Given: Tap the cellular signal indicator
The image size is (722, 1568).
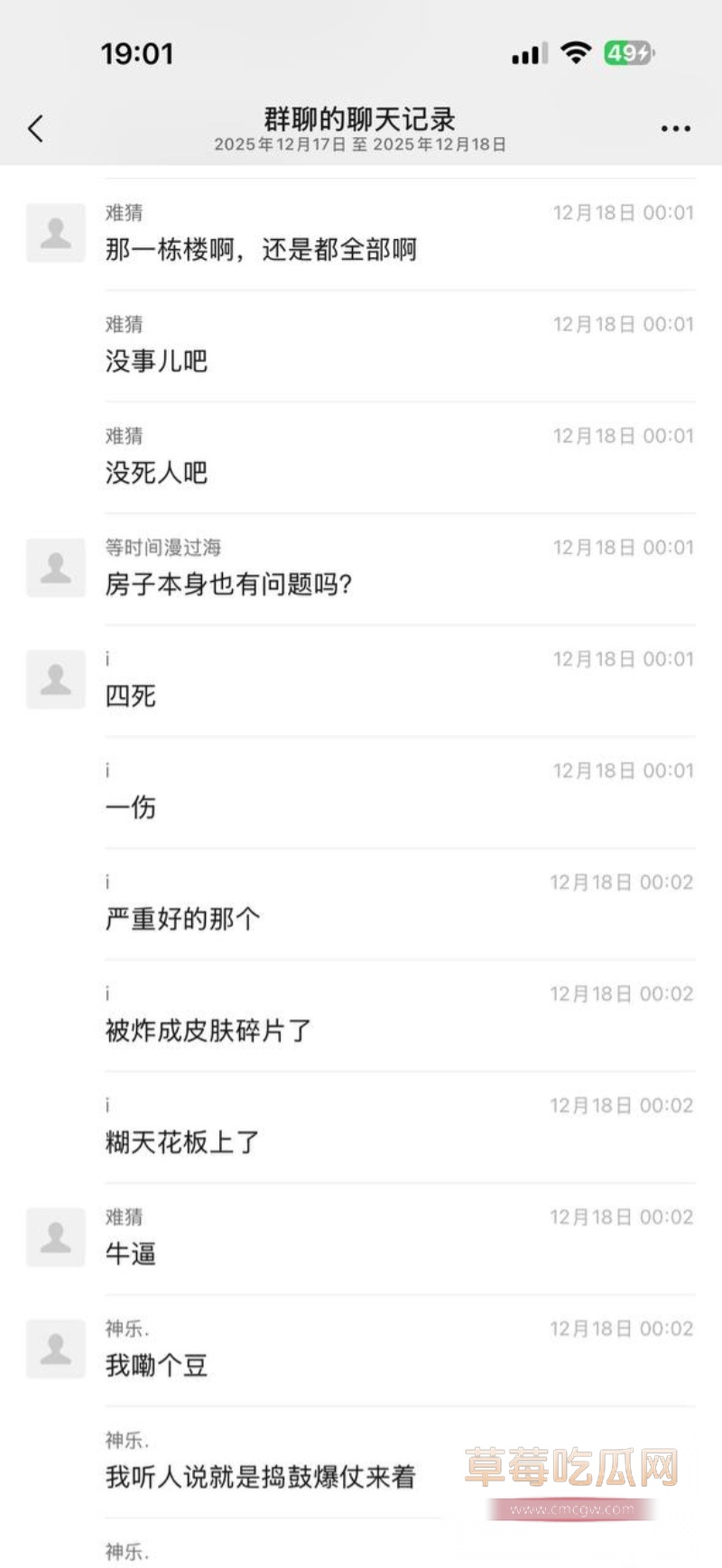Looking at the screenshot, I should tap(532, 52).
